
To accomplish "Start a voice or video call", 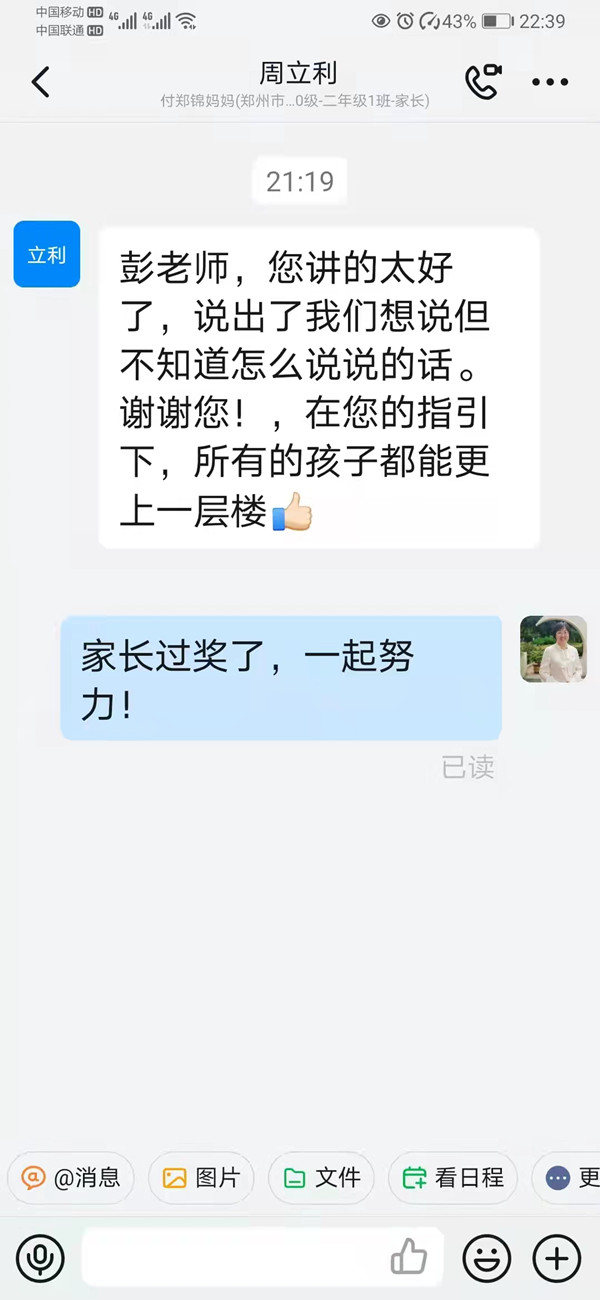I will pos(483,82).
